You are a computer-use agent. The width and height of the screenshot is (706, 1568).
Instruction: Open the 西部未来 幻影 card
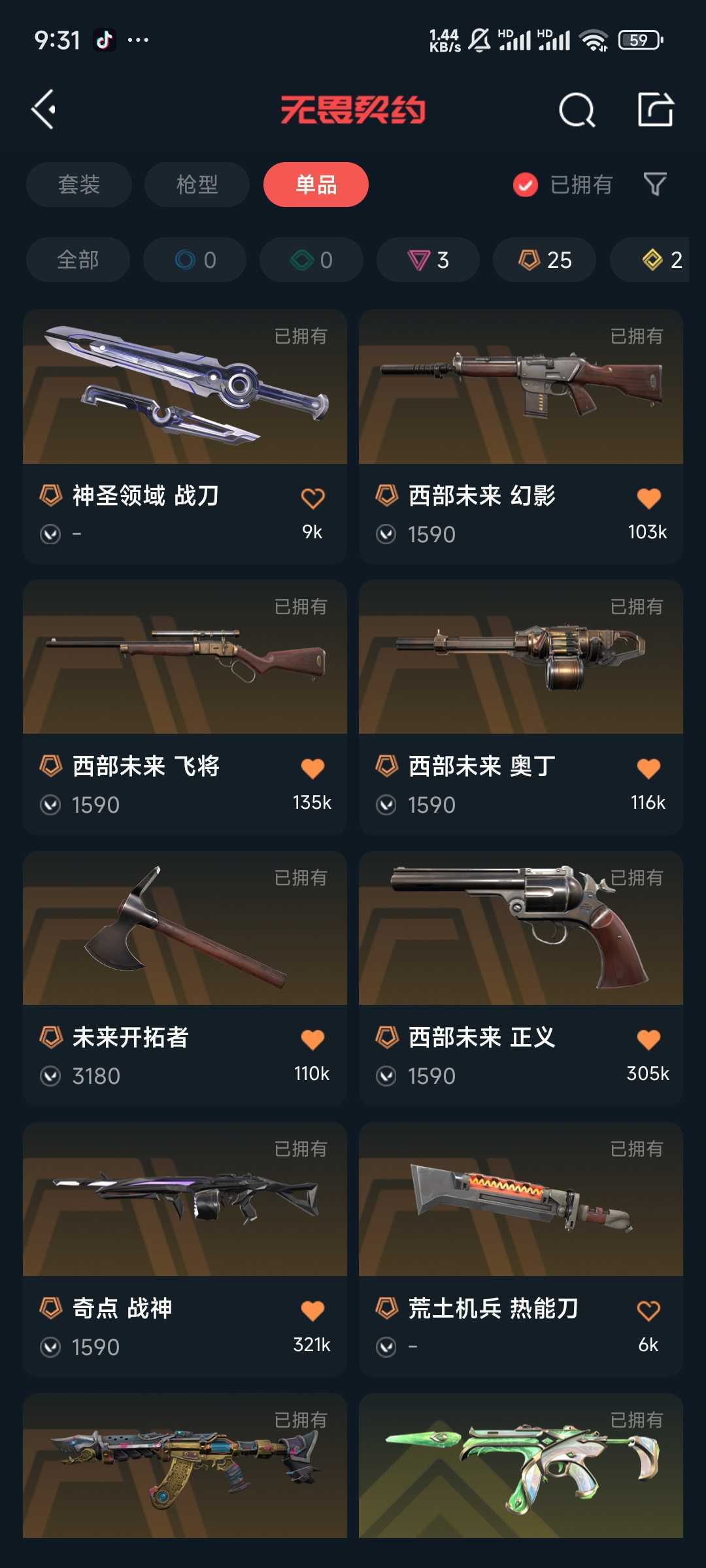(x=521, y=436)
